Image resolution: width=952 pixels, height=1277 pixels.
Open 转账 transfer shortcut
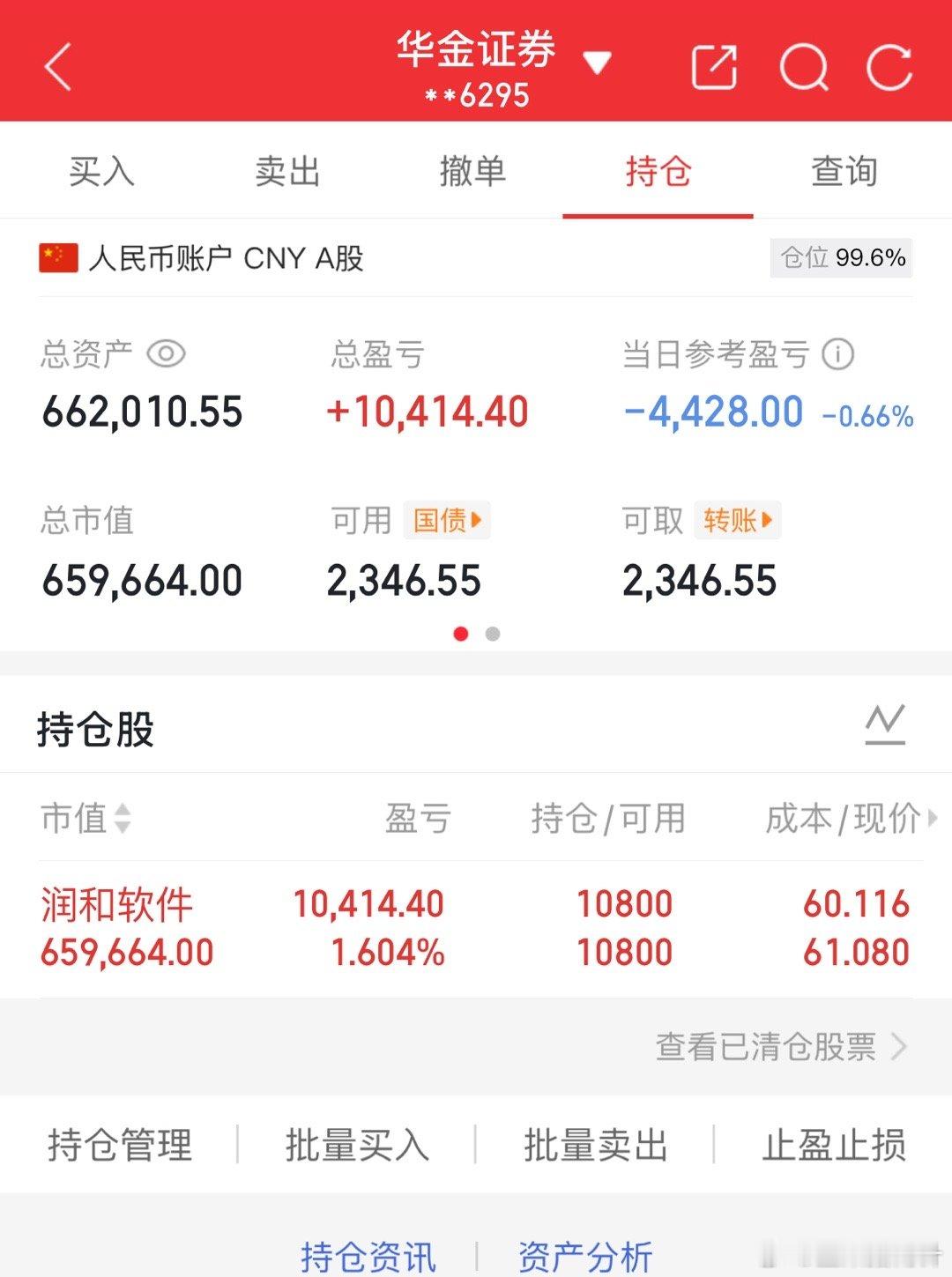tap(737, 521)
